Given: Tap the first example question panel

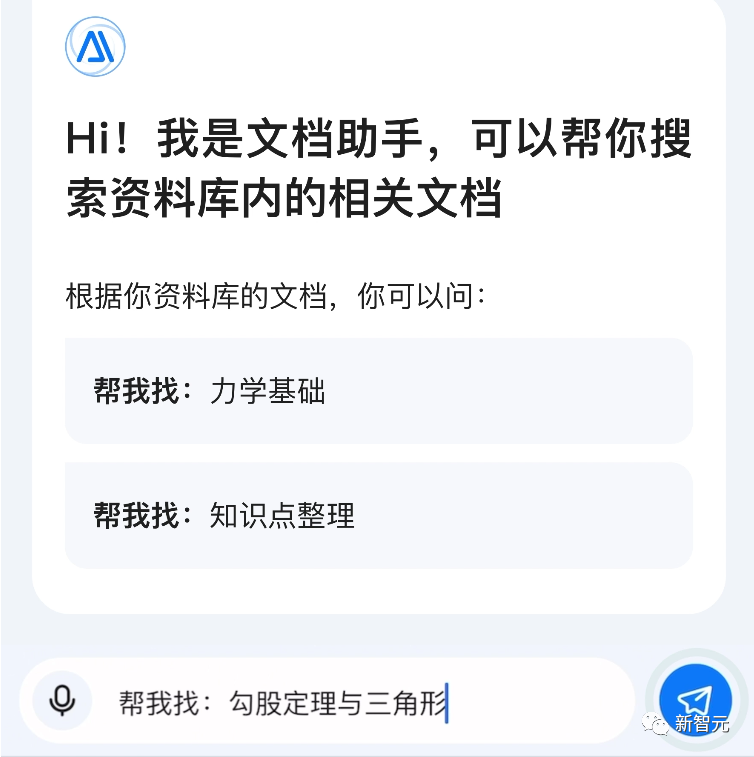Looking at the screenshot, I should tap(379, 390).
